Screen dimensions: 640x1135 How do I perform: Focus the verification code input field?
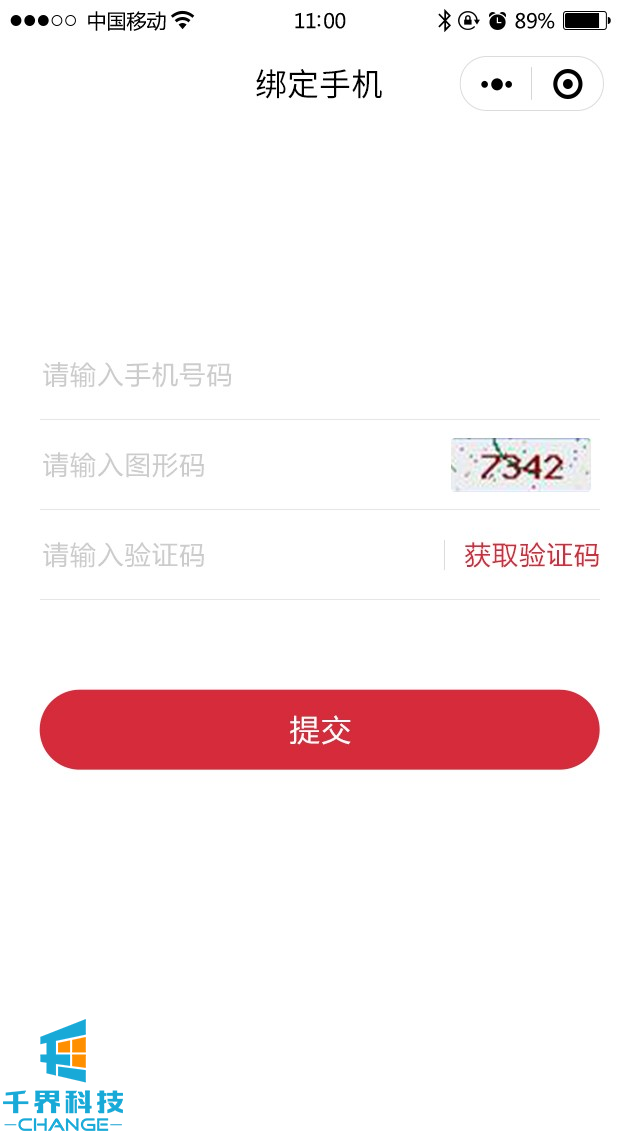coord(240,555)
